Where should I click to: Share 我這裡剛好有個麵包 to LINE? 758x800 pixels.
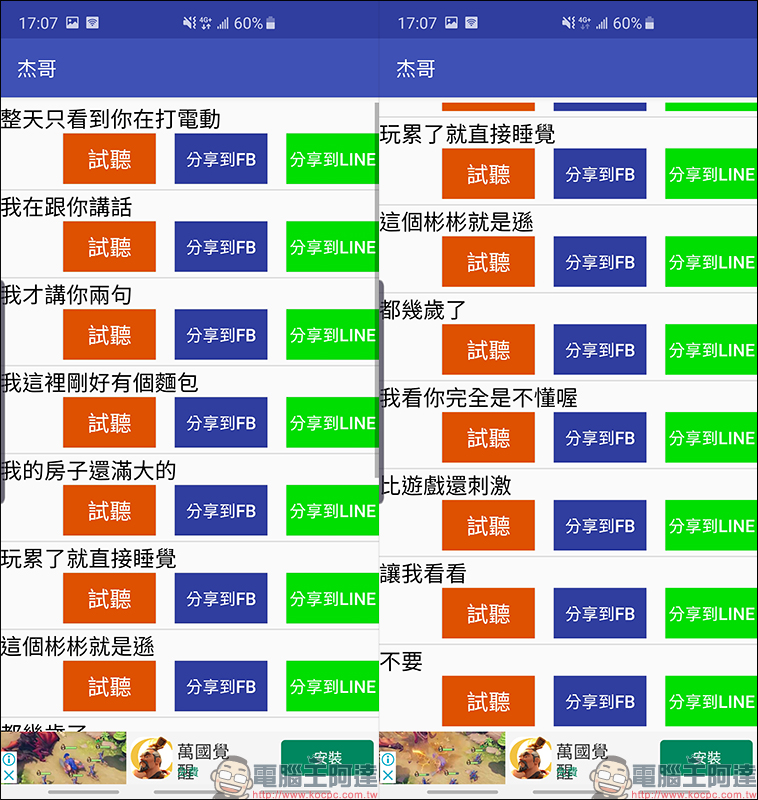coord(332,423)
